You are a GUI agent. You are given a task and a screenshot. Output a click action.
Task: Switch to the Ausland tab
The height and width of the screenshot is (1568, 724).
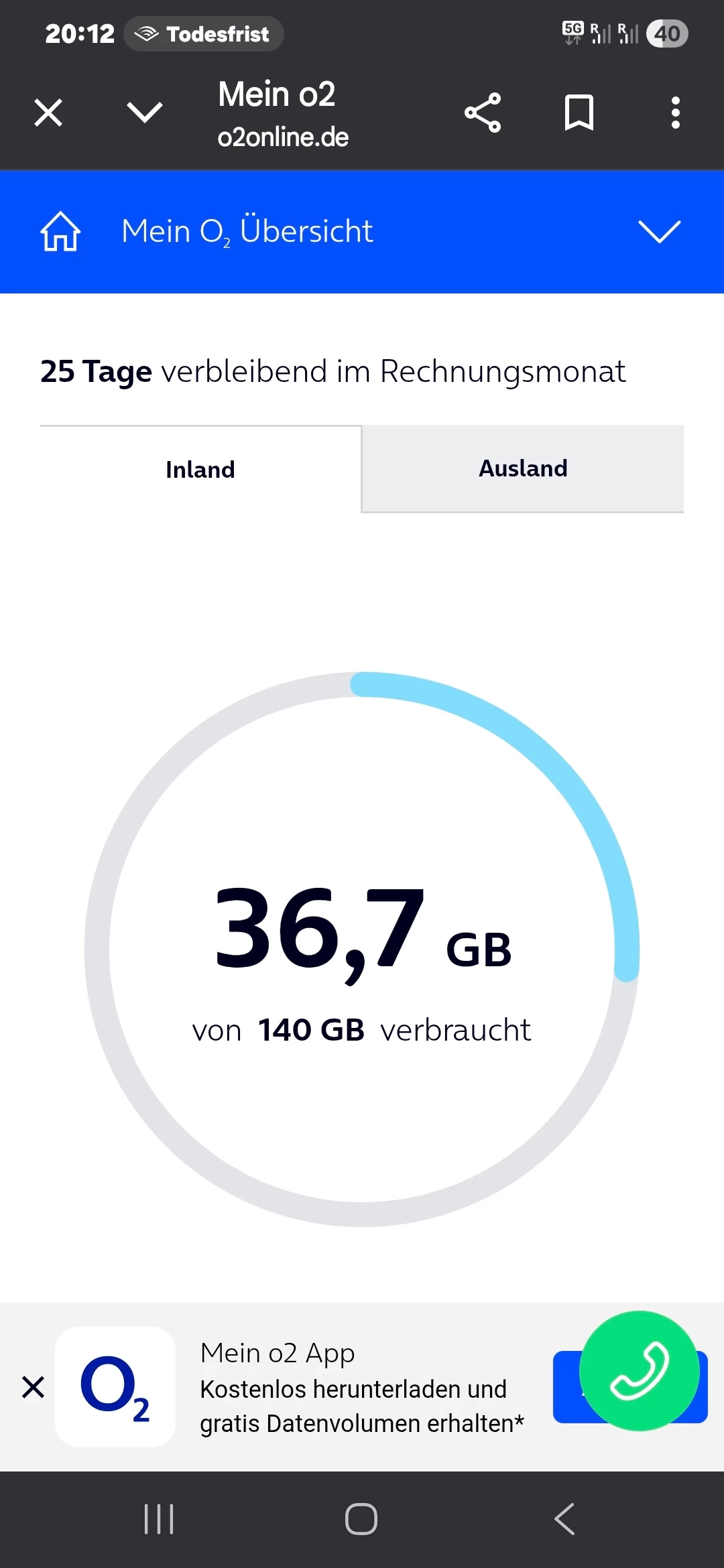(523, 468)
